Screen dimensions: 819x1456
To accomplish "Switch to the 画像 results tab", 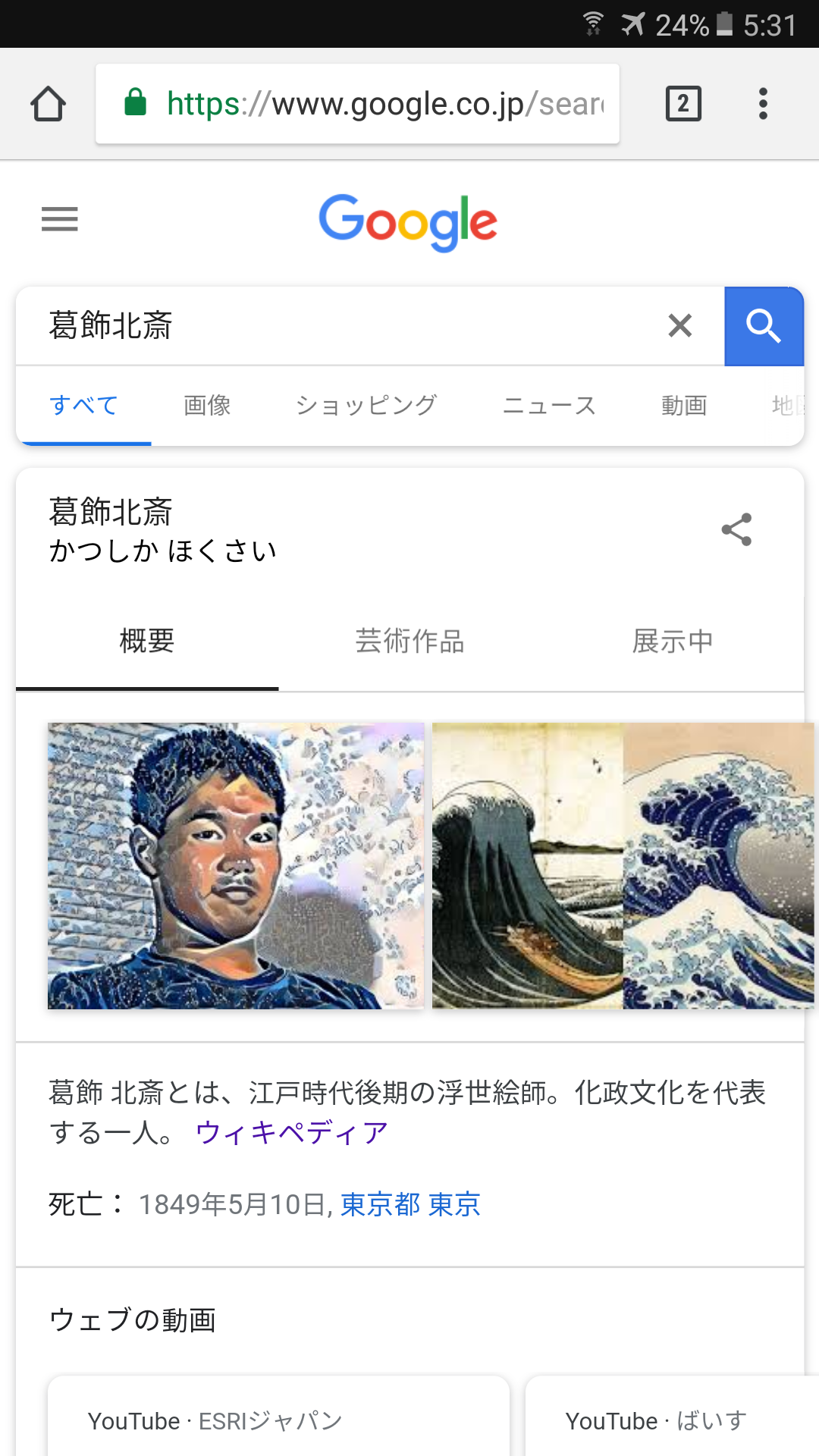I will pos(207,405).
